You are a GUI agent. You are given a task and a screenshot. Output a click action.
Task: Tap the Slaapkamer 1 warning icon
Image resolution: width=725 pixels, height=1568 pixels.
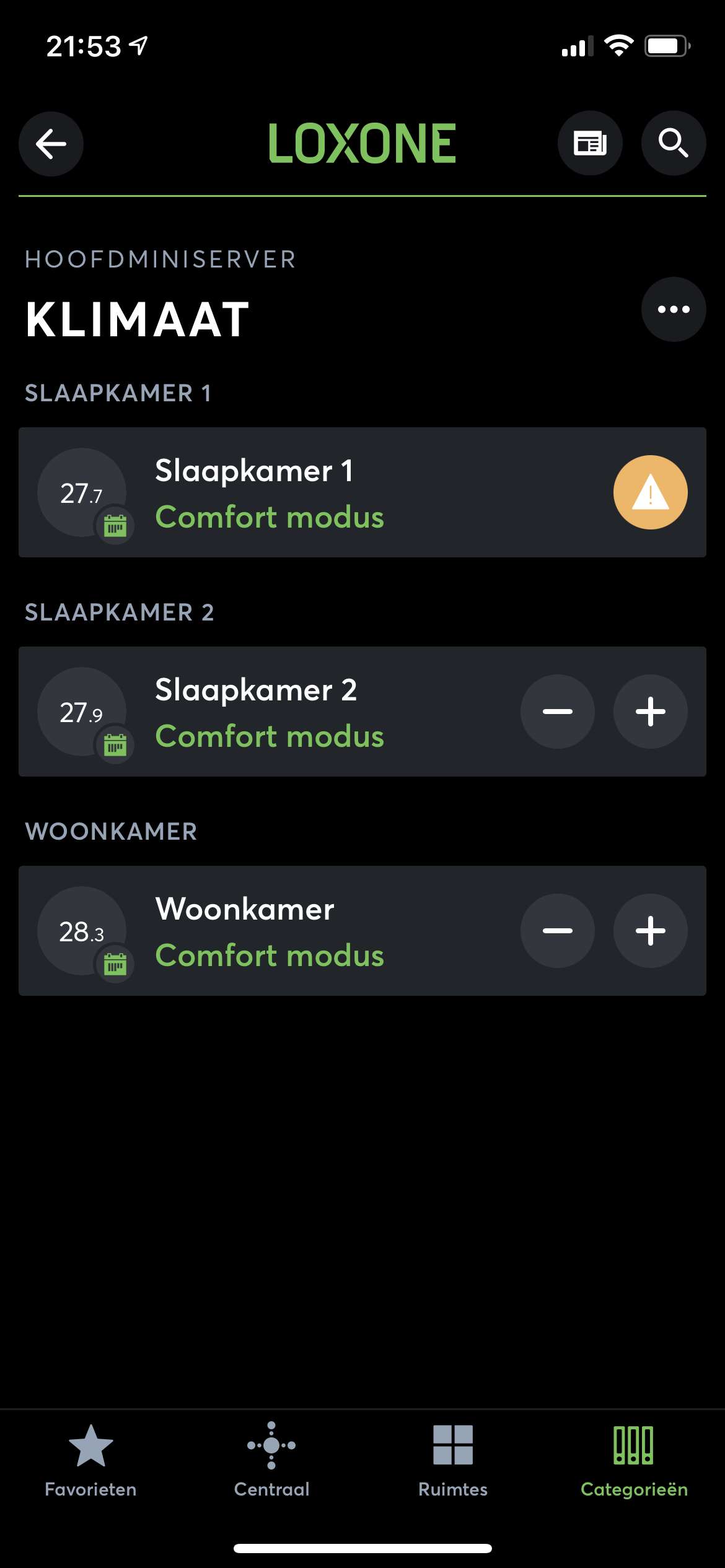pos(651,492)
